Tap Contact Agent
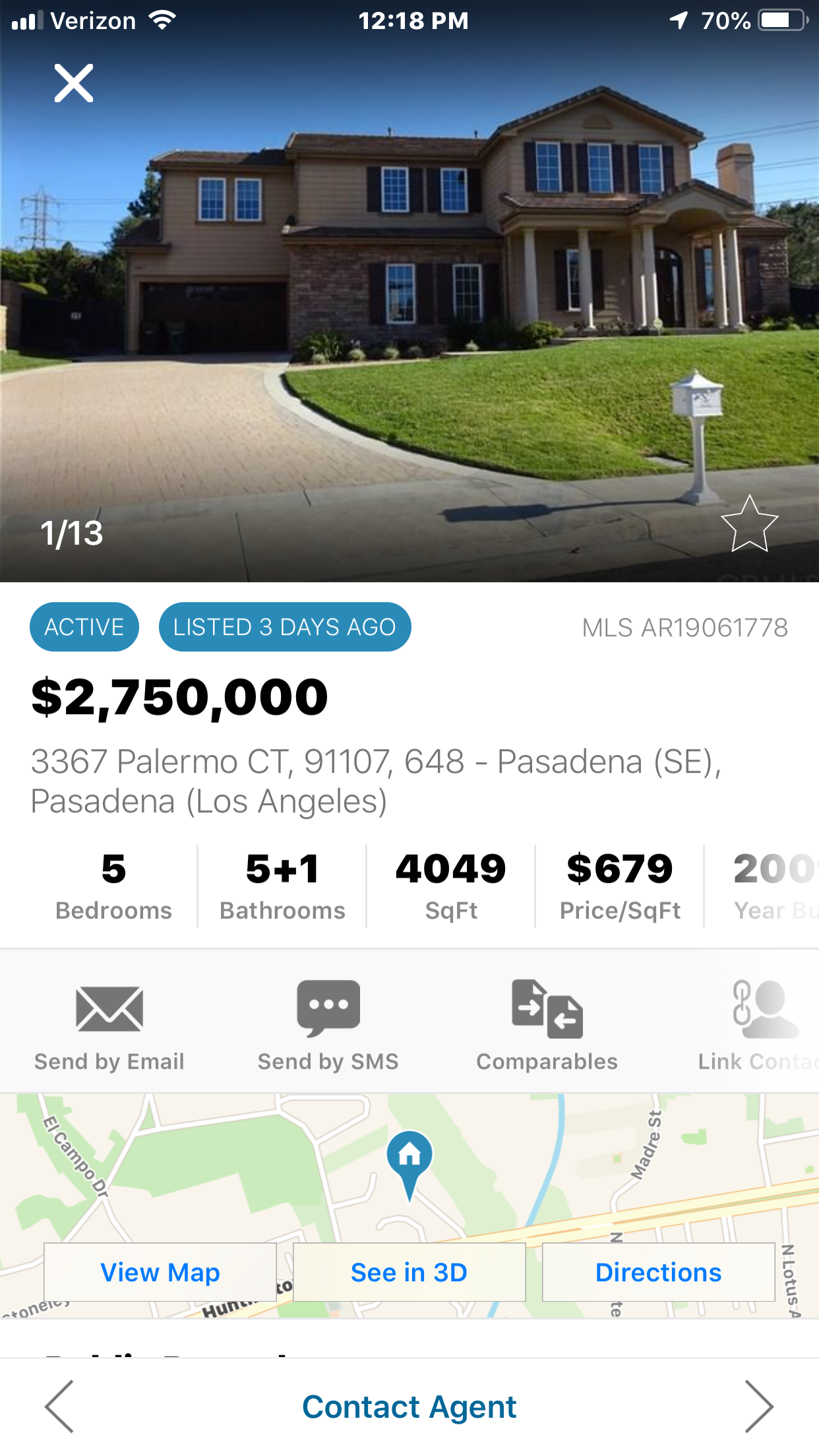 point(409,1407)
